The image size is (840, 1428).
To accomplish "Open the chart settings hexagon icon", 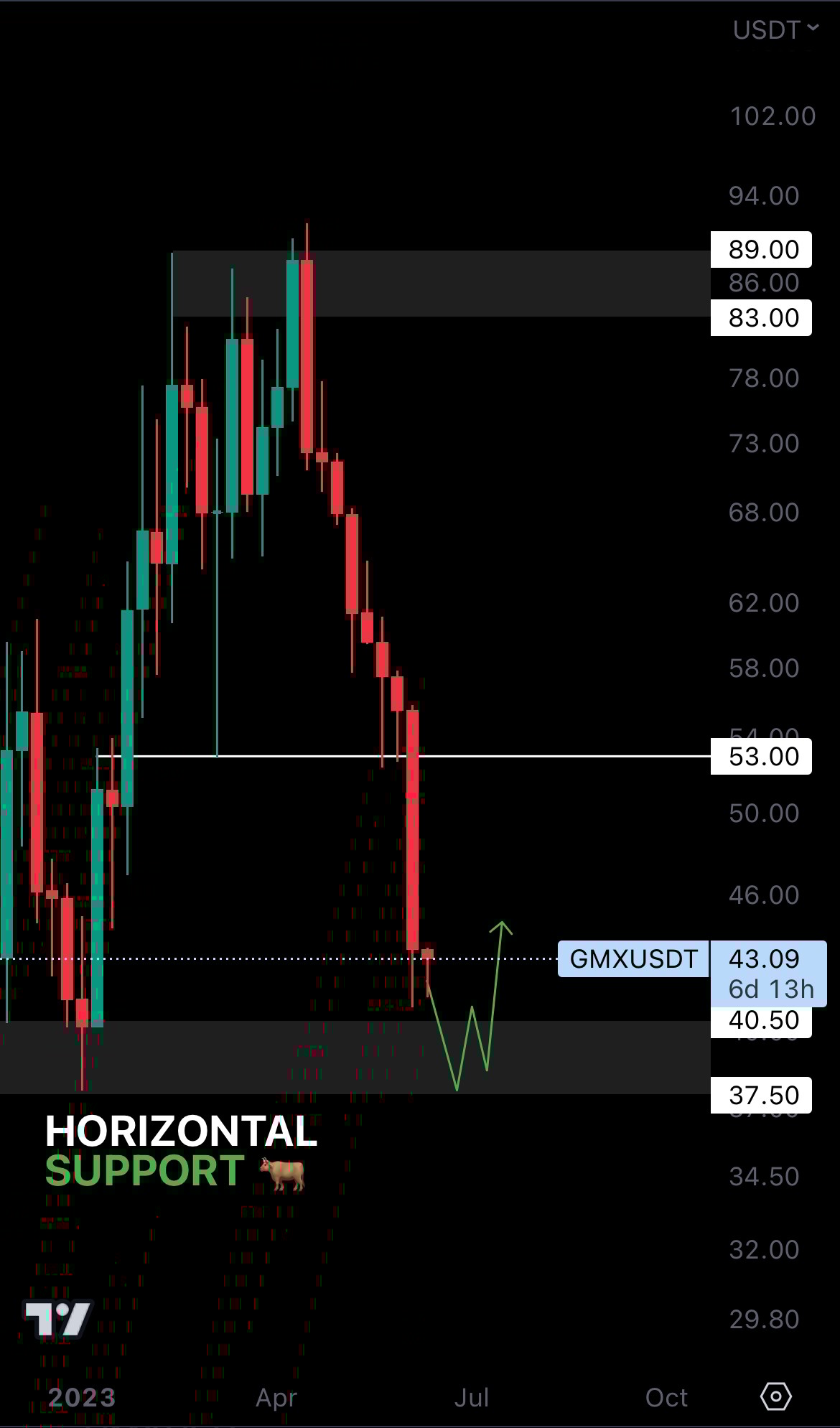I will 775,1396.
